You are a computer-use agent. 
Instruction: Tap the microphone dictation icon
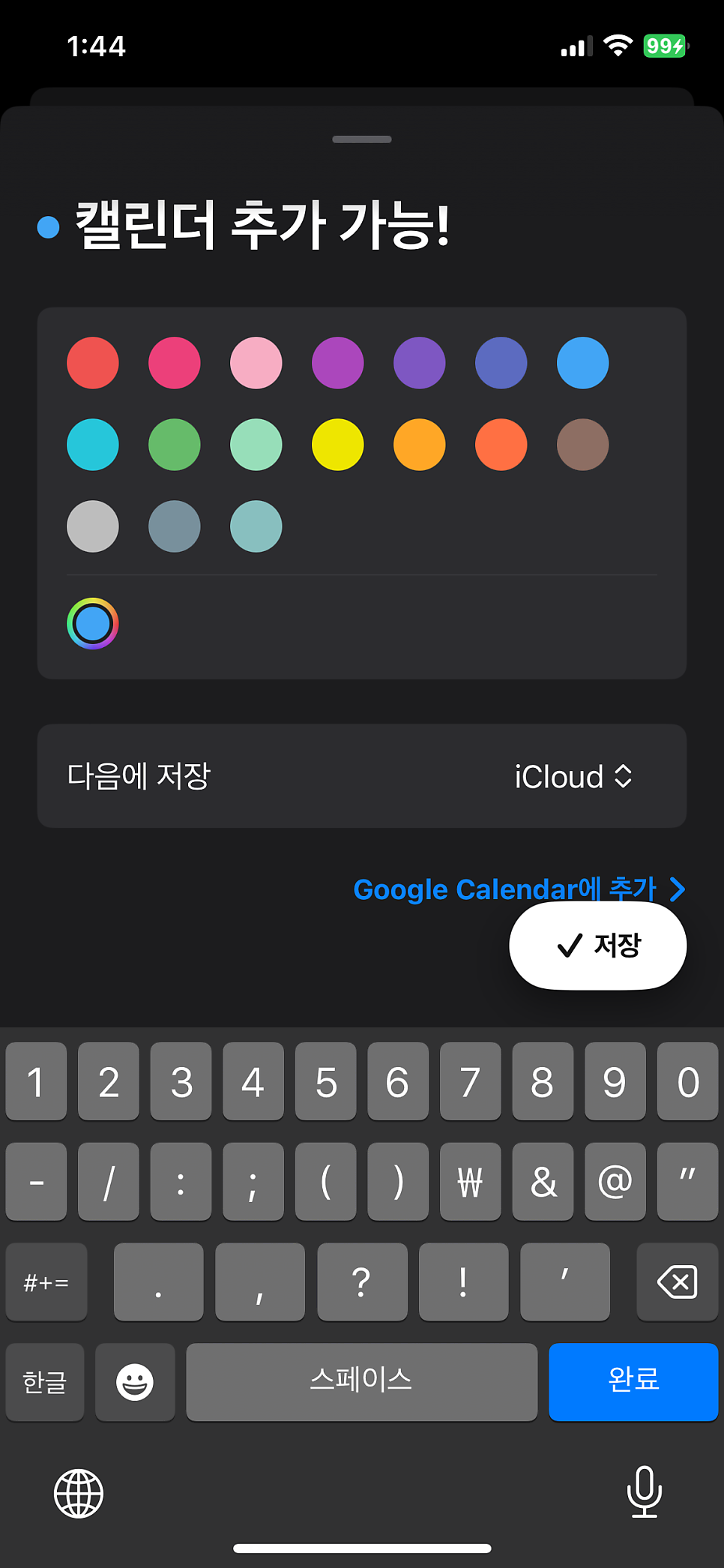[645, 1492]
